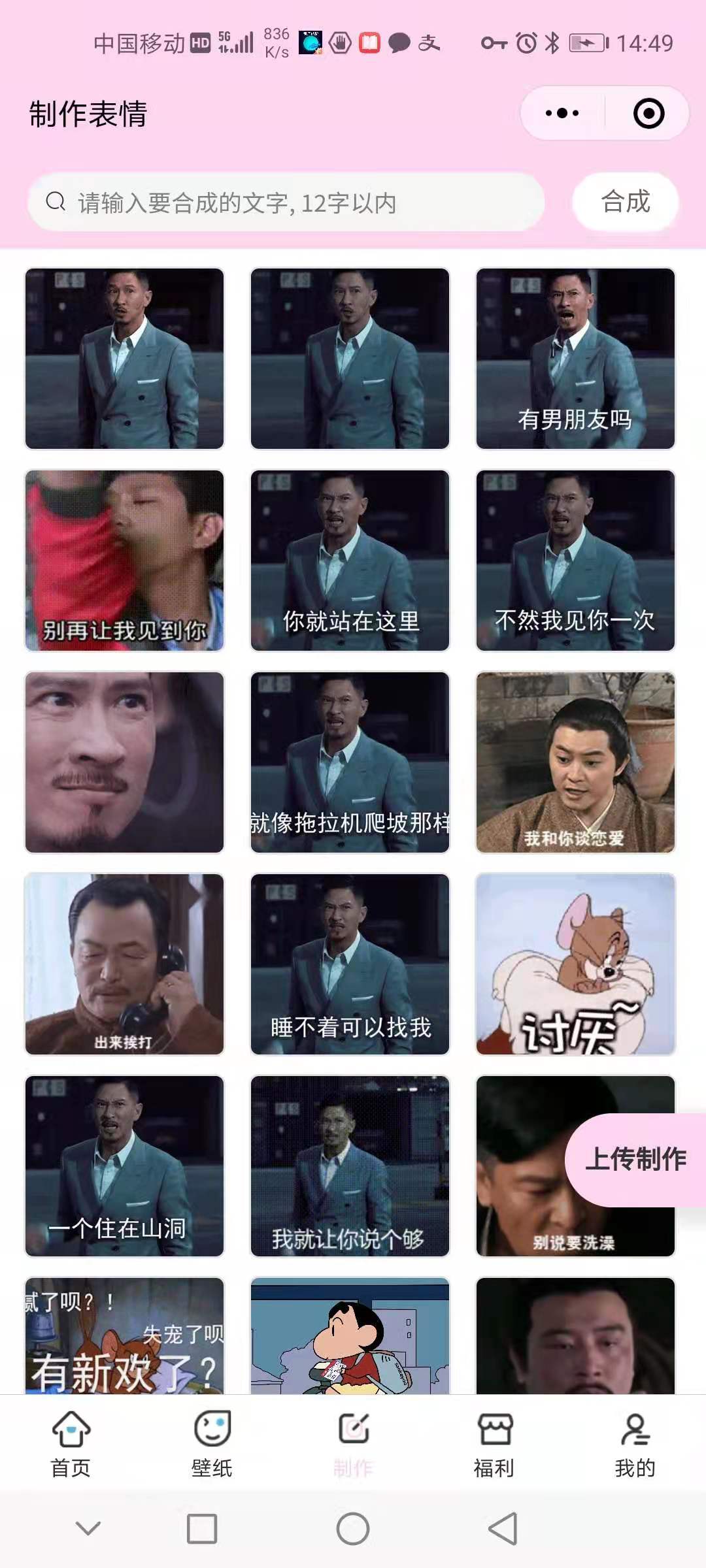706x1568 pixels.
Task: Choose the 一个住在山洞 meme
Action: 124,1166
